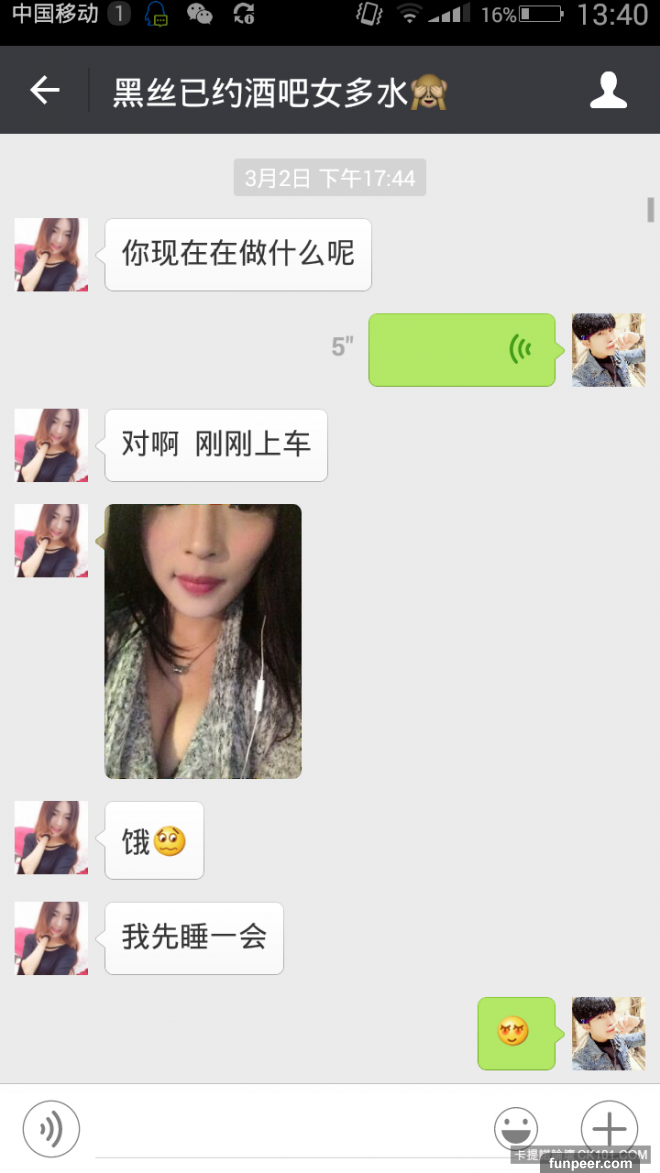
Task: Play the 5-second voice message
Action: click(x=462, y=349)
